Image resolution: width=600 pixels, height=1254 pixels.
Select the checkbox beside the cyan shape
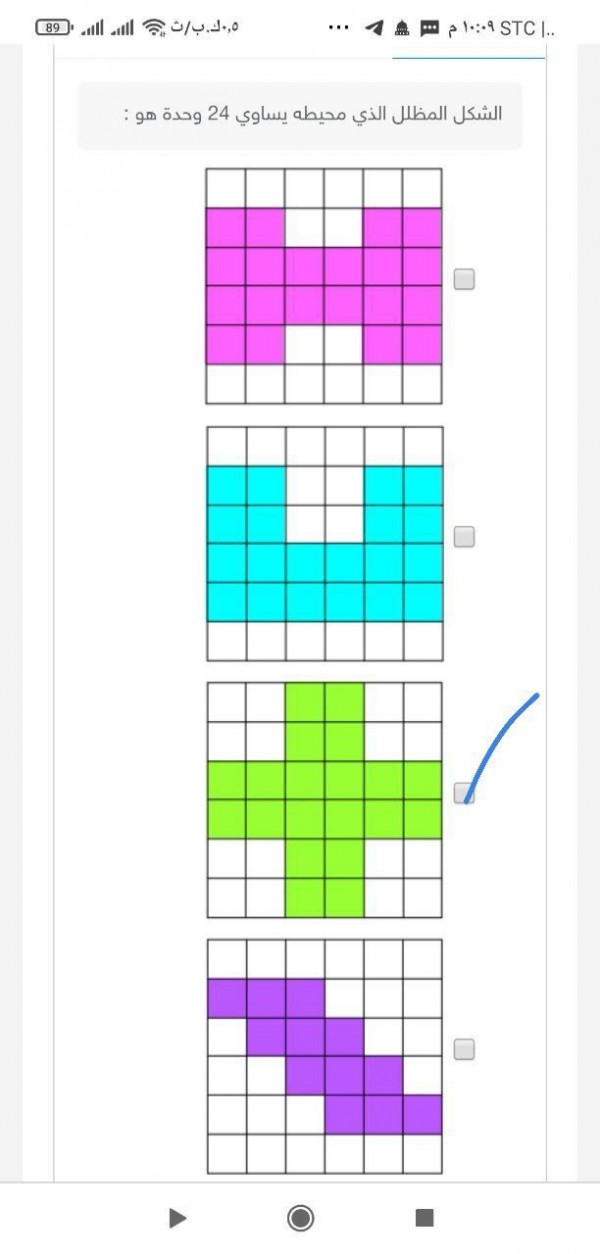point(464,537)
